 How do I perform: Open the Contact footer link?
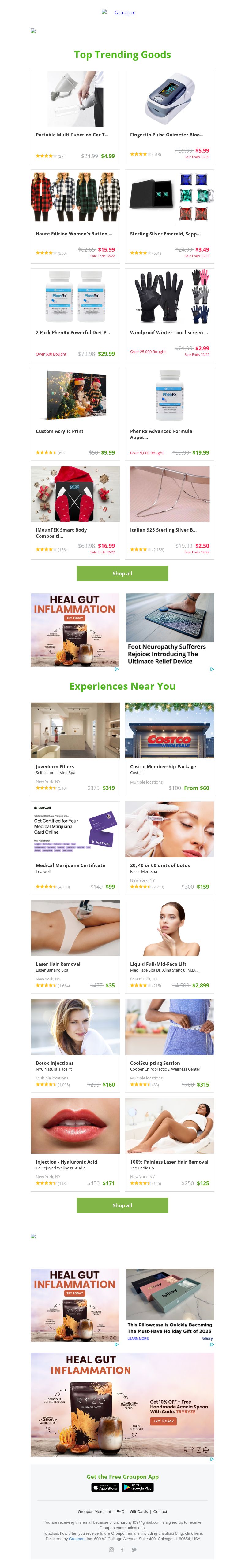160,1511
